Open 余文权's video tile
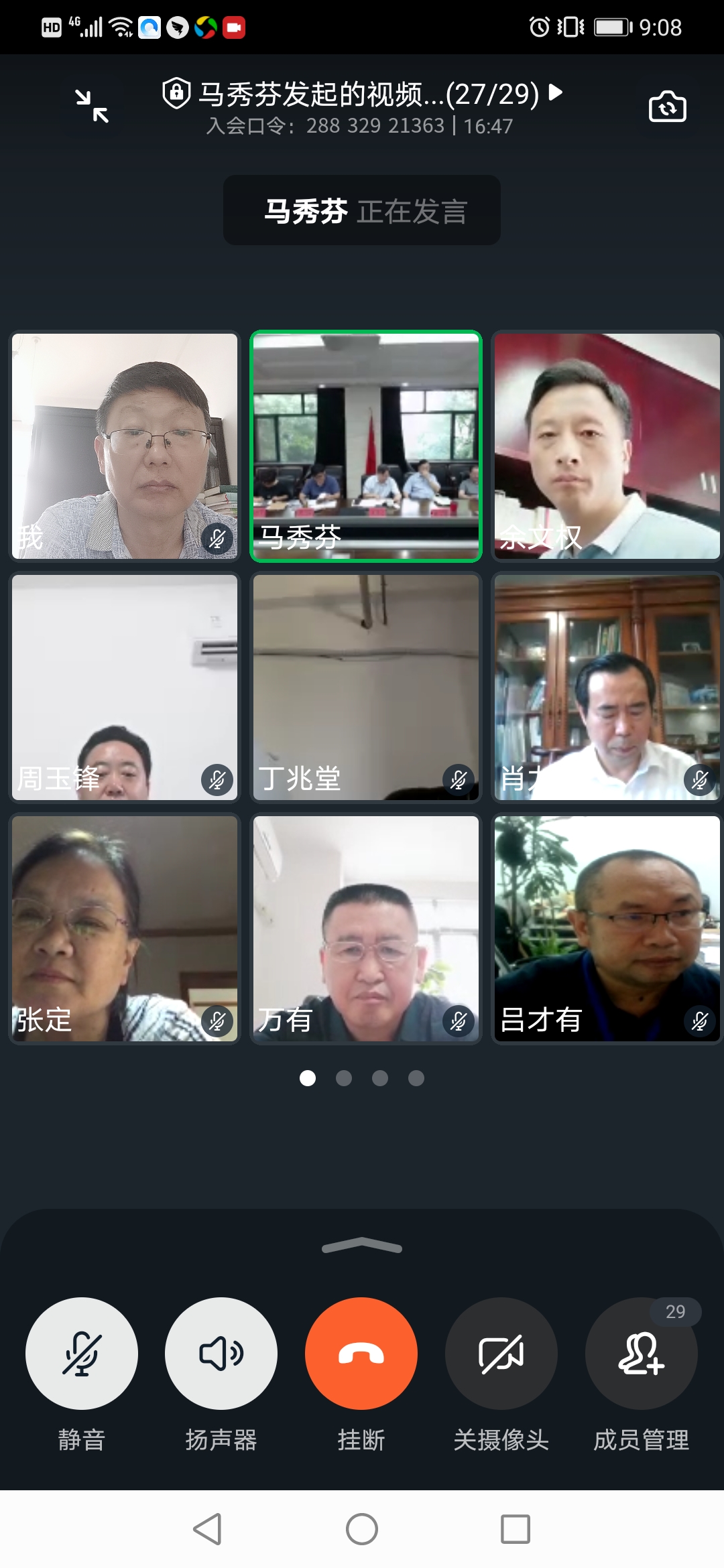The width and height of the screenshot is (724, 1568). [x=607, y=446]
